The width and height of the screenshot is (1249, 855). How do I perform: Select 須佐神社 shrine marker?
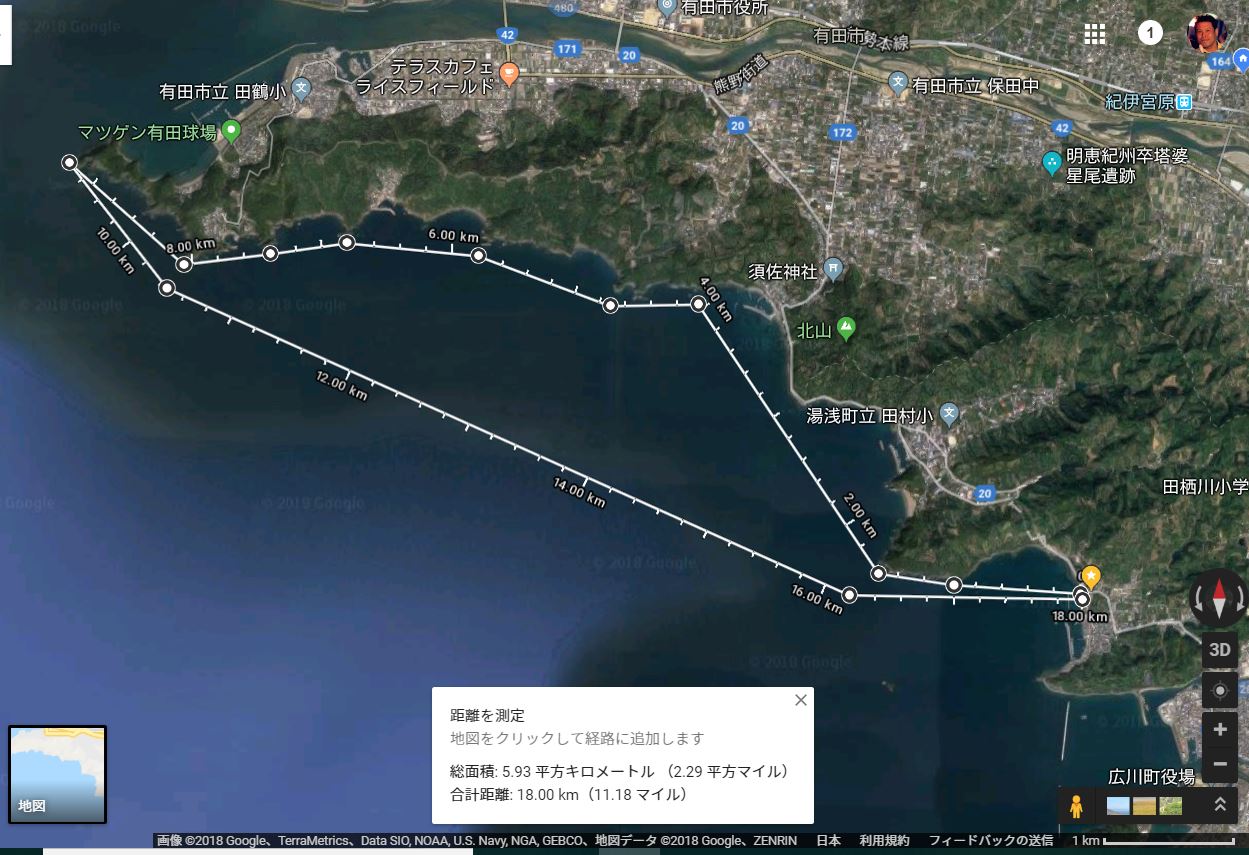[833, 269]
